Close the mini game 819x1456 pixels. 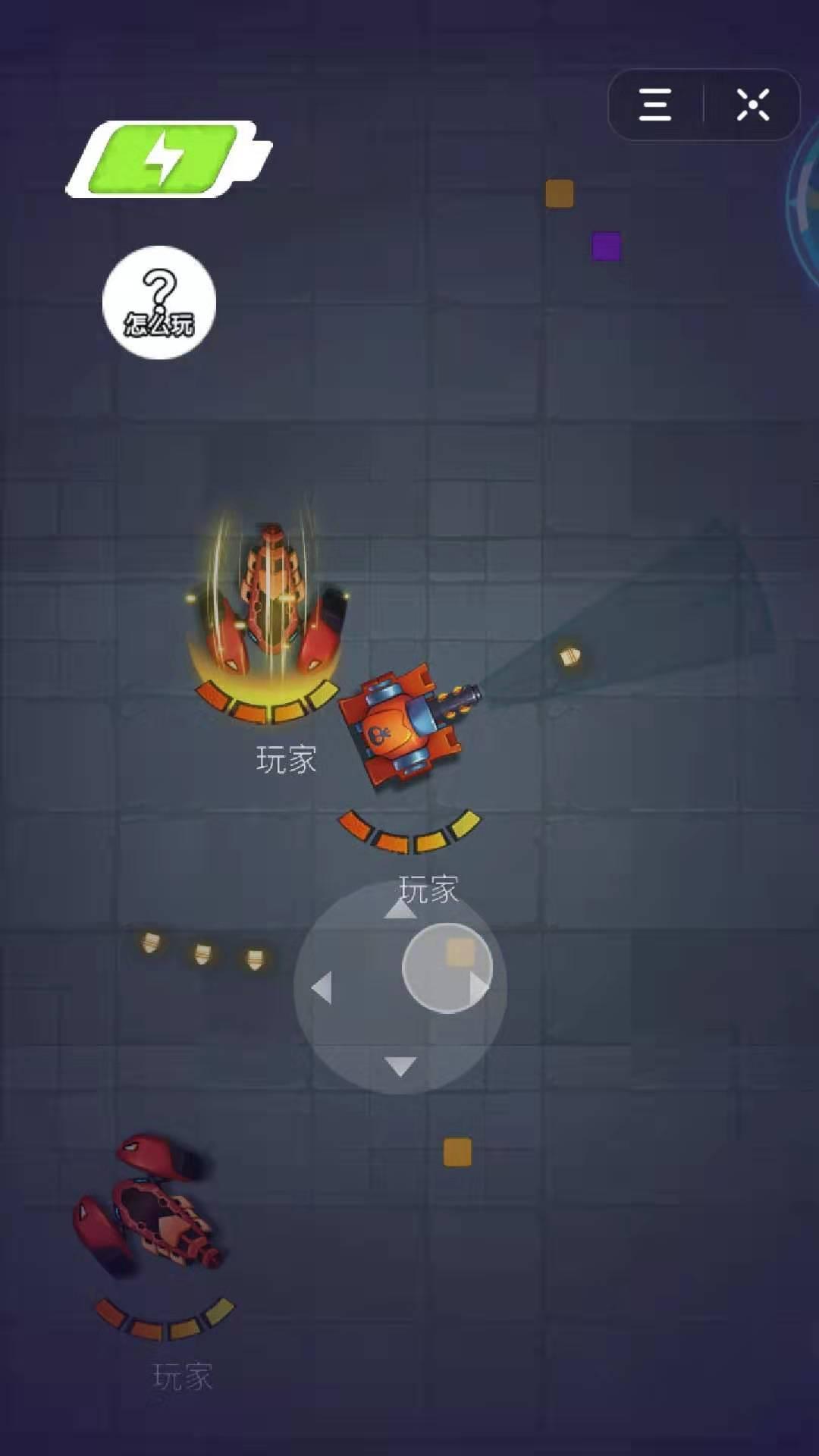752,105
